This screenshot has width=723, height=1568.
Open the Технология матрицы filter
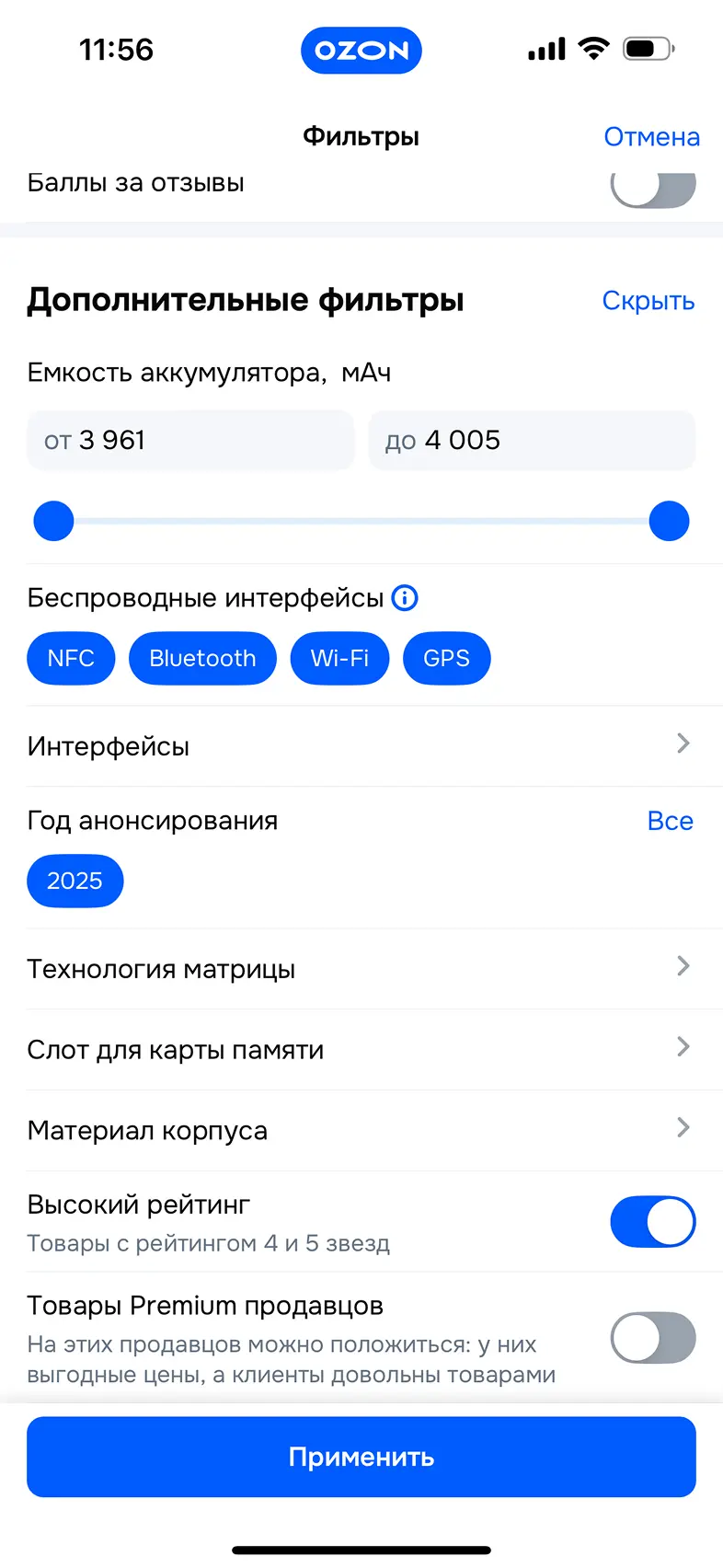click(x=361, y=969)
